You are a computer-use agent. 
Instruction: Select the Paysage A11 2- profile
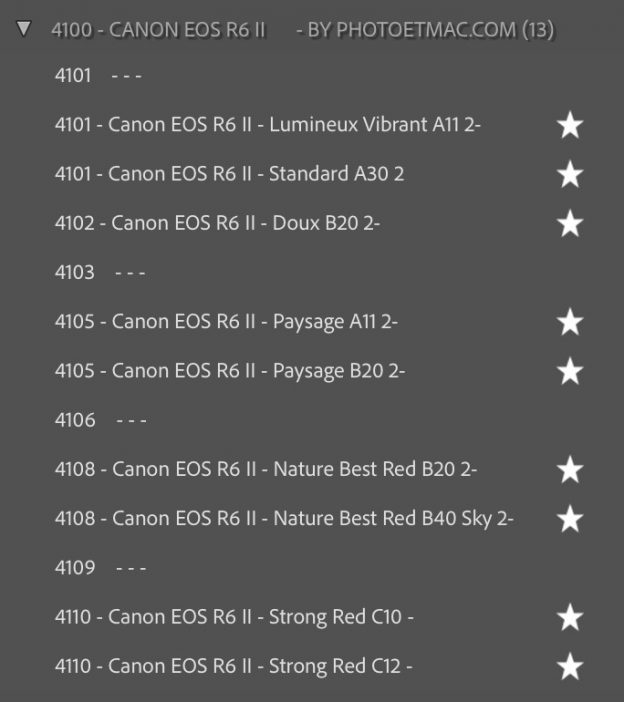[227, 322]
